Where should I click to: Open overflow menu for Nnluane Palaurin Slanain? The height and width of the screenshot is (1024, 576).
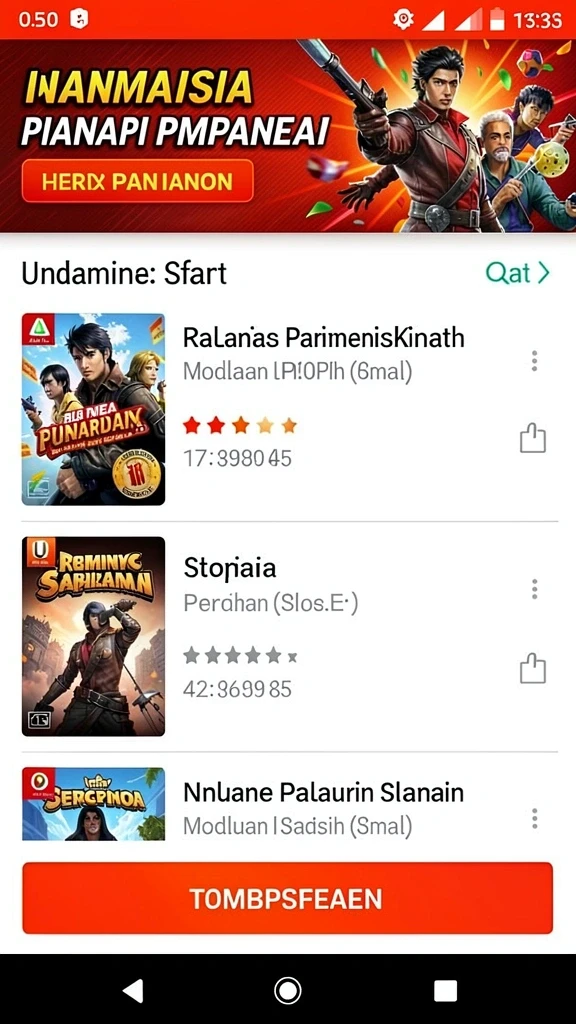point(534,818)
